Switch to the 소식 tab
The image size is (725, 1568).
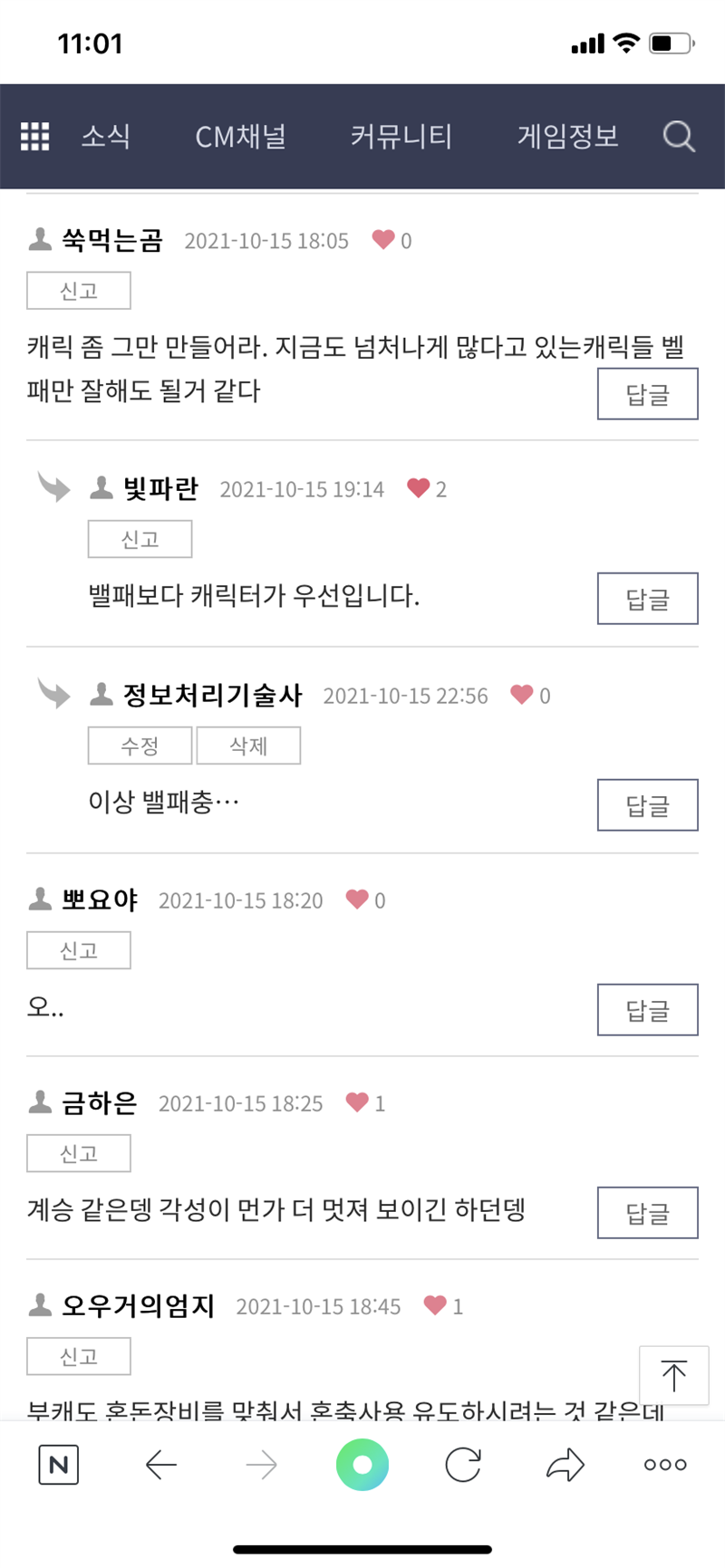click(106, 137)
